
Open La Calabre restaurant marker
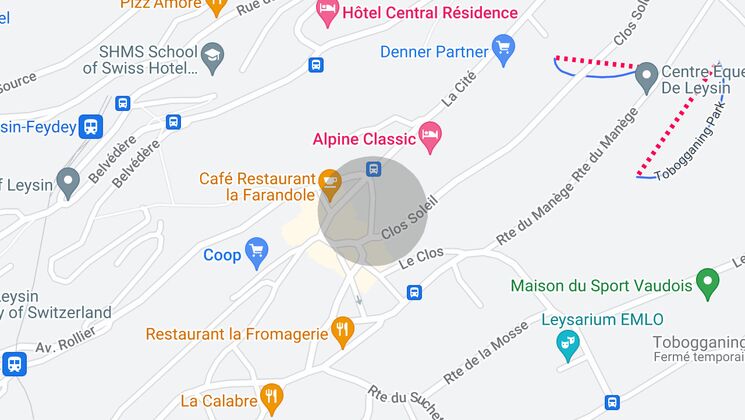pyautogui.click(x=271, y=398)
